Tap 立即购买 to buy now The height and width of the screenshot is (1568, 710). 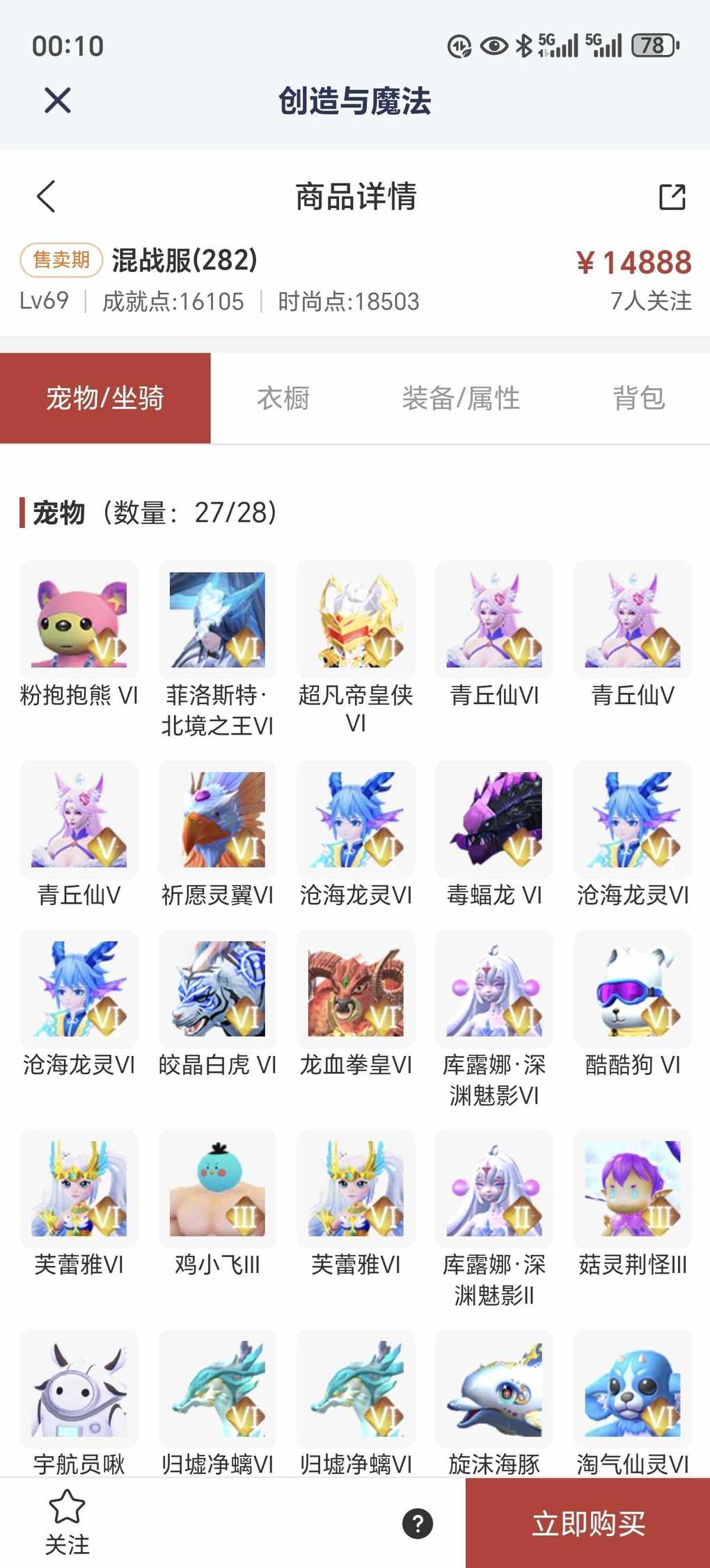[x=588, y=1523]
